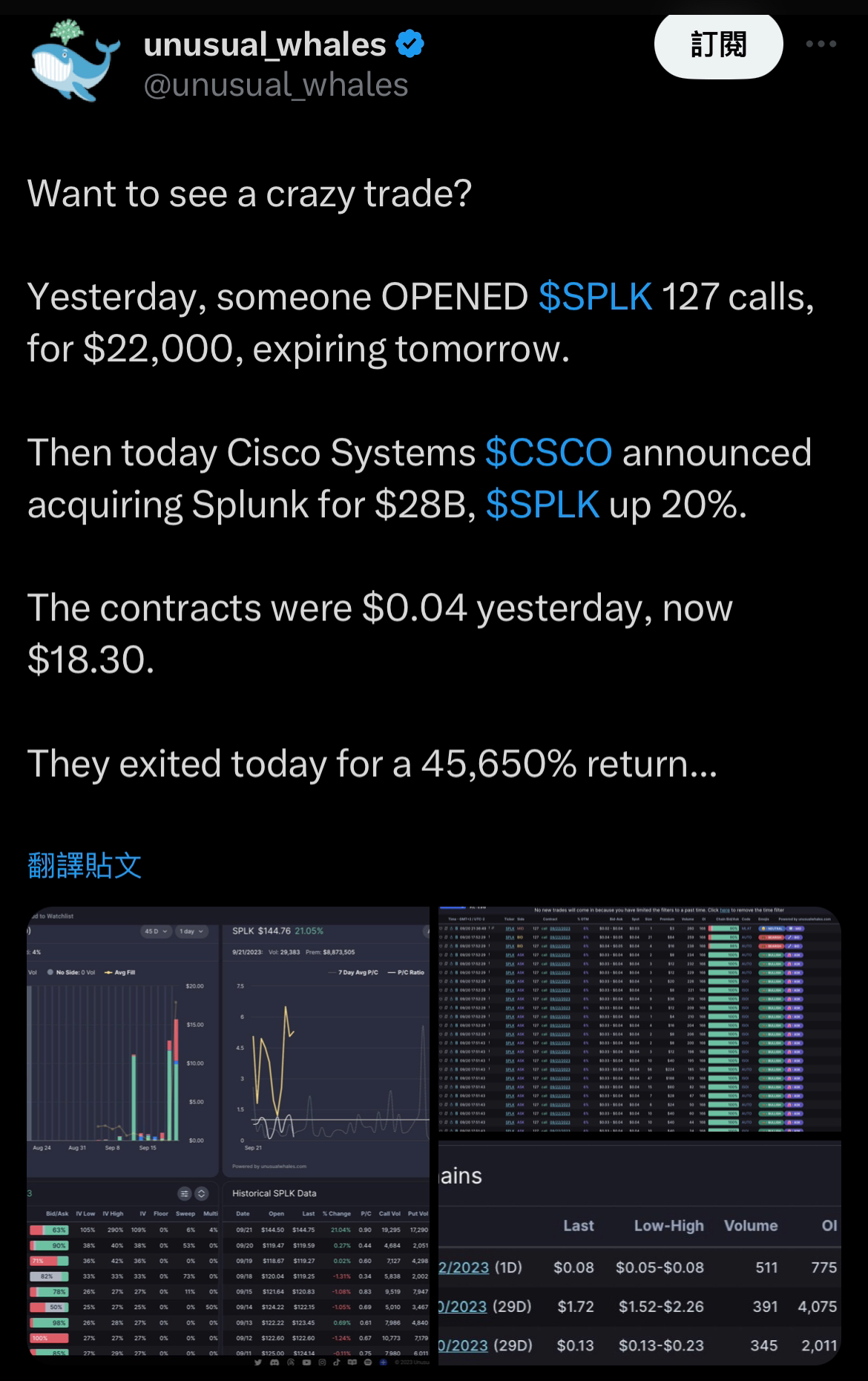Open unusual_whales profile avatar
Screen dimensions: 868x1381
point(76,61)
